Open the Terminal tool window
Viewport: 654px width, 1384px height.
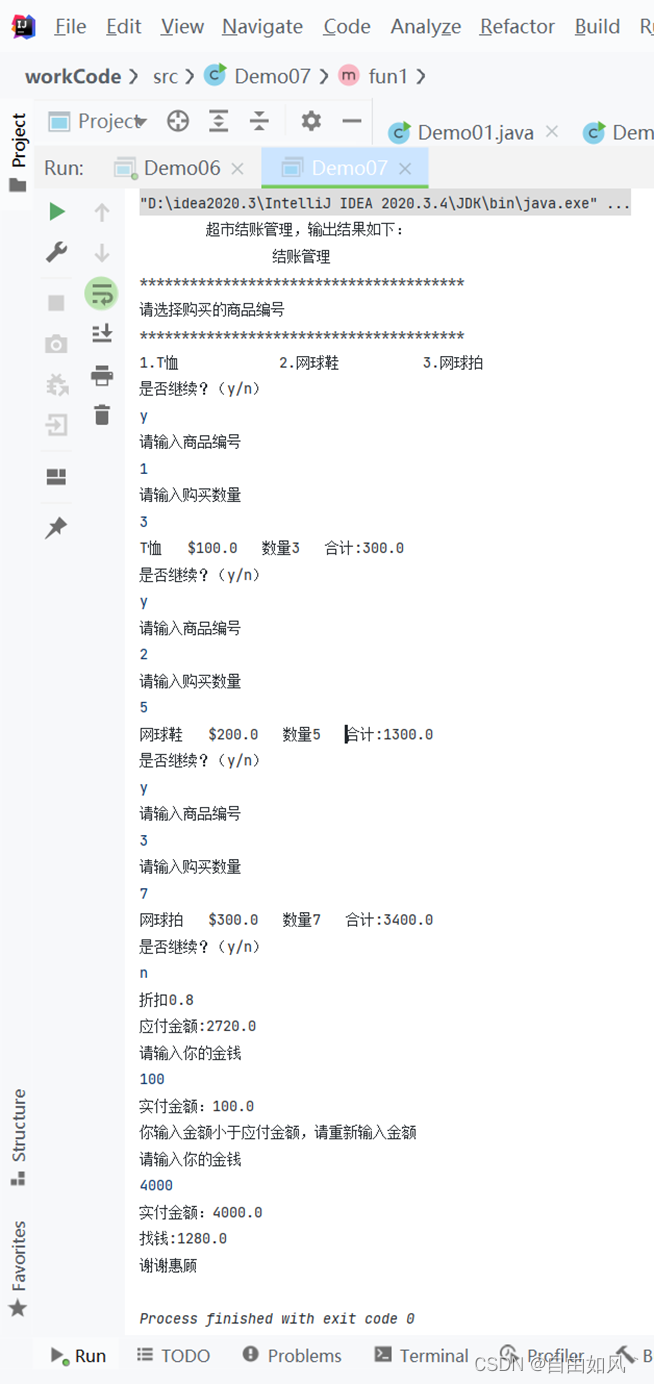(x=421, y=1355)
